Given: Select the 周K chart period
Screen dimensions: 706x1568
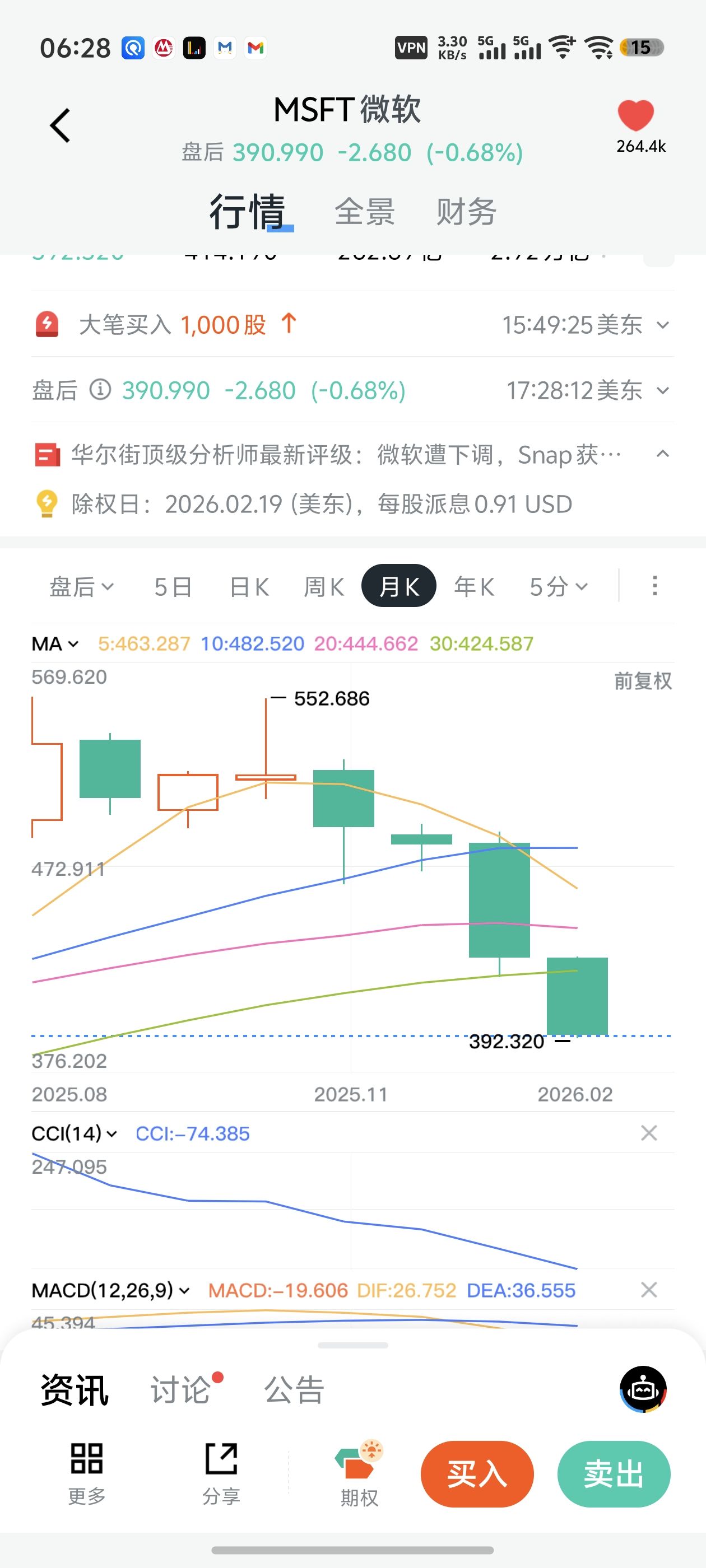Looking at the screenshot, I should coord(324,587).
